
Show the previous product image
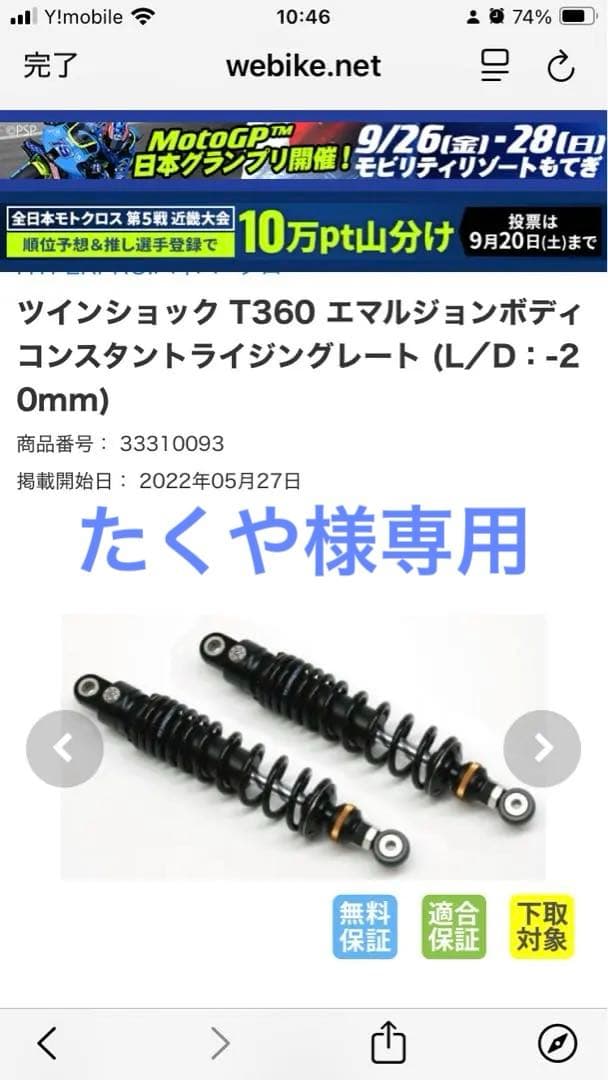click(64, 748)
